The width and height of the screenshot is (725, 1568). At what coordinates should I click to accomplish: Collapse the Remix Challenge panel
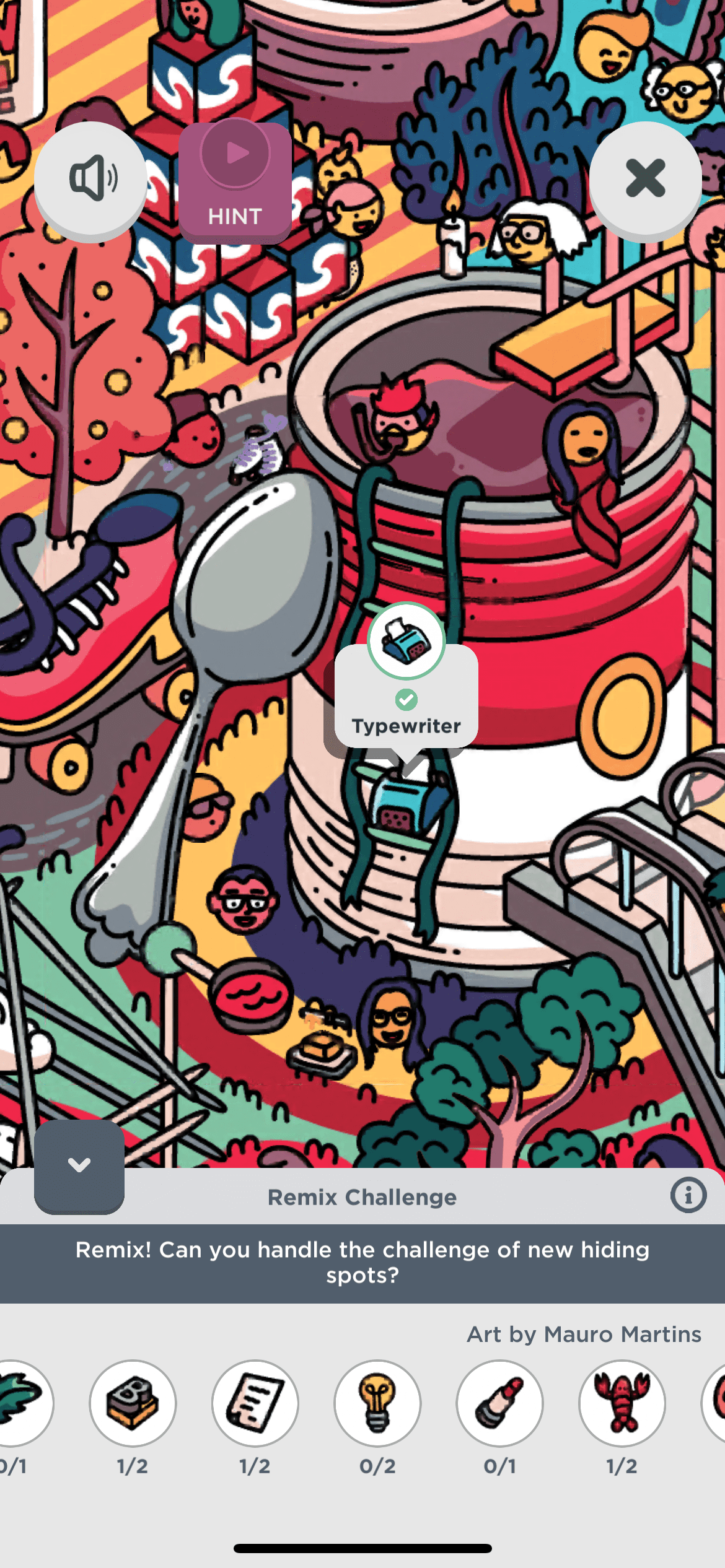(x=79, y=1165)
